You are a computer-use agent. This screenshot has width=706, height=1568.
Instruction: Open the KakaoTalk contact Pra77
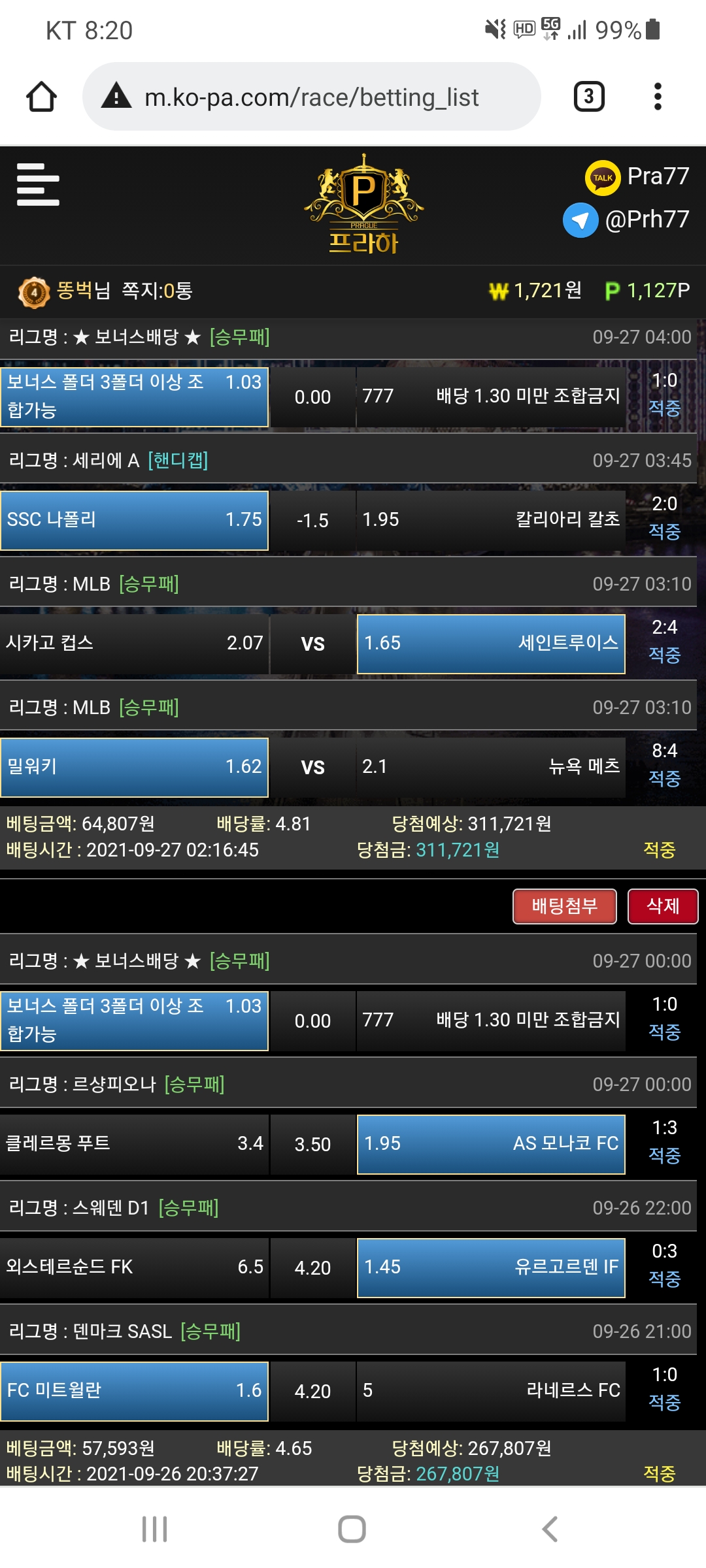[637, 176]
